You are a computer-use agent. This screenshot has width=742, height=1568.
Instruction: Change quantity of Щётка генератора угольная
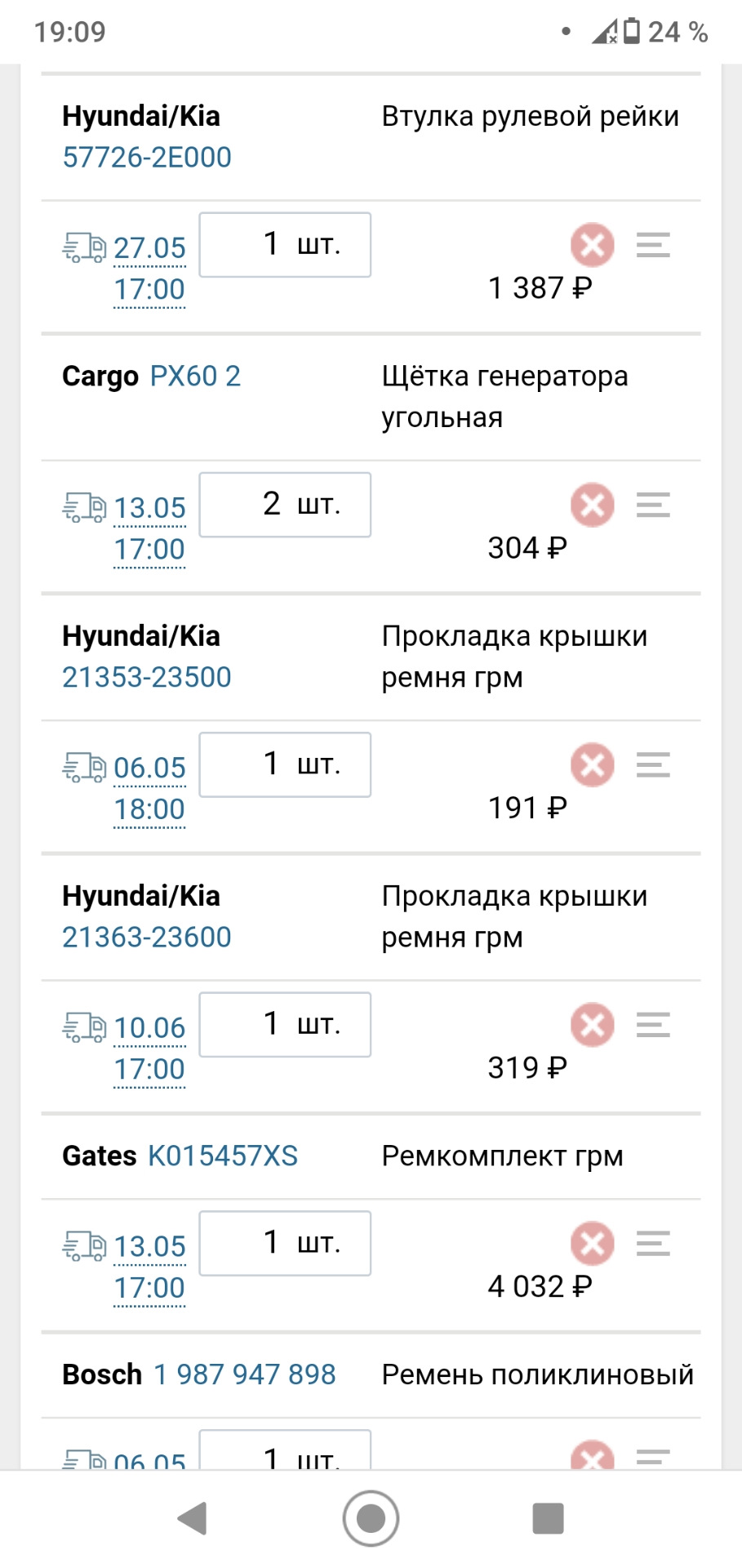pyautogui.click(x=285, y=505)
